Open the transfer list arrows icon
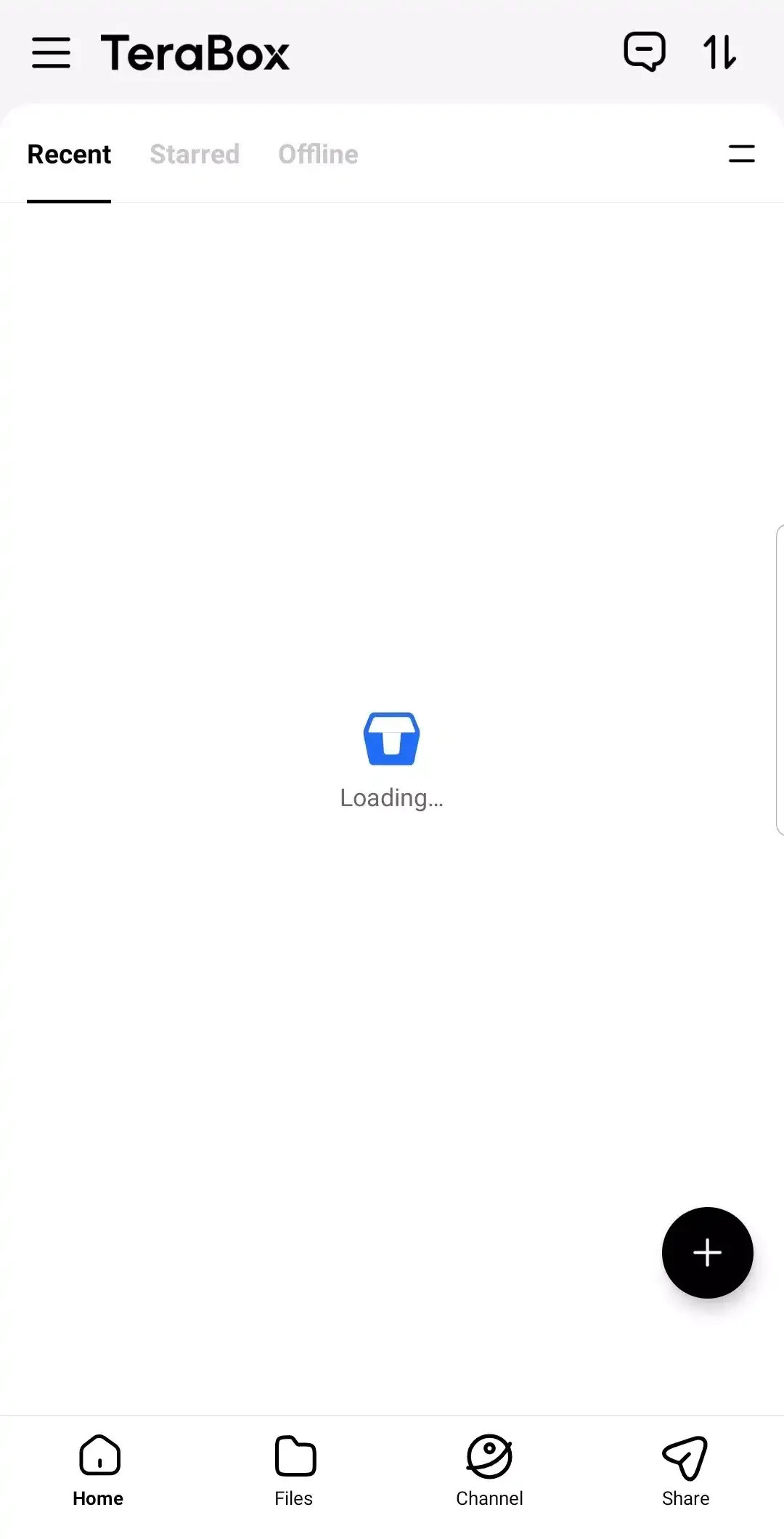 coord(719,52)
